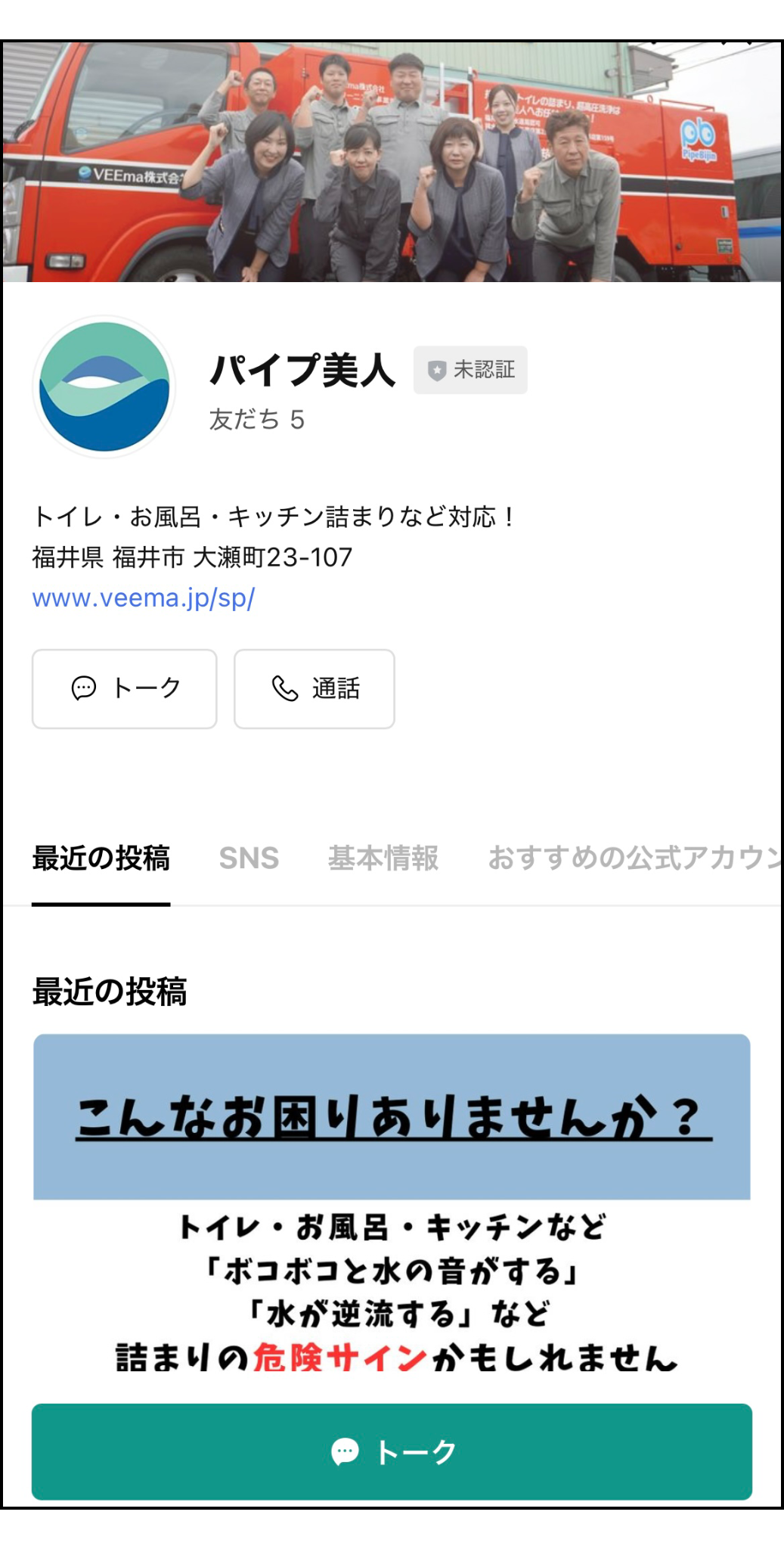Open the 基本情報 tab
This screenshot has width=784, height=1549.
(386, 858)
